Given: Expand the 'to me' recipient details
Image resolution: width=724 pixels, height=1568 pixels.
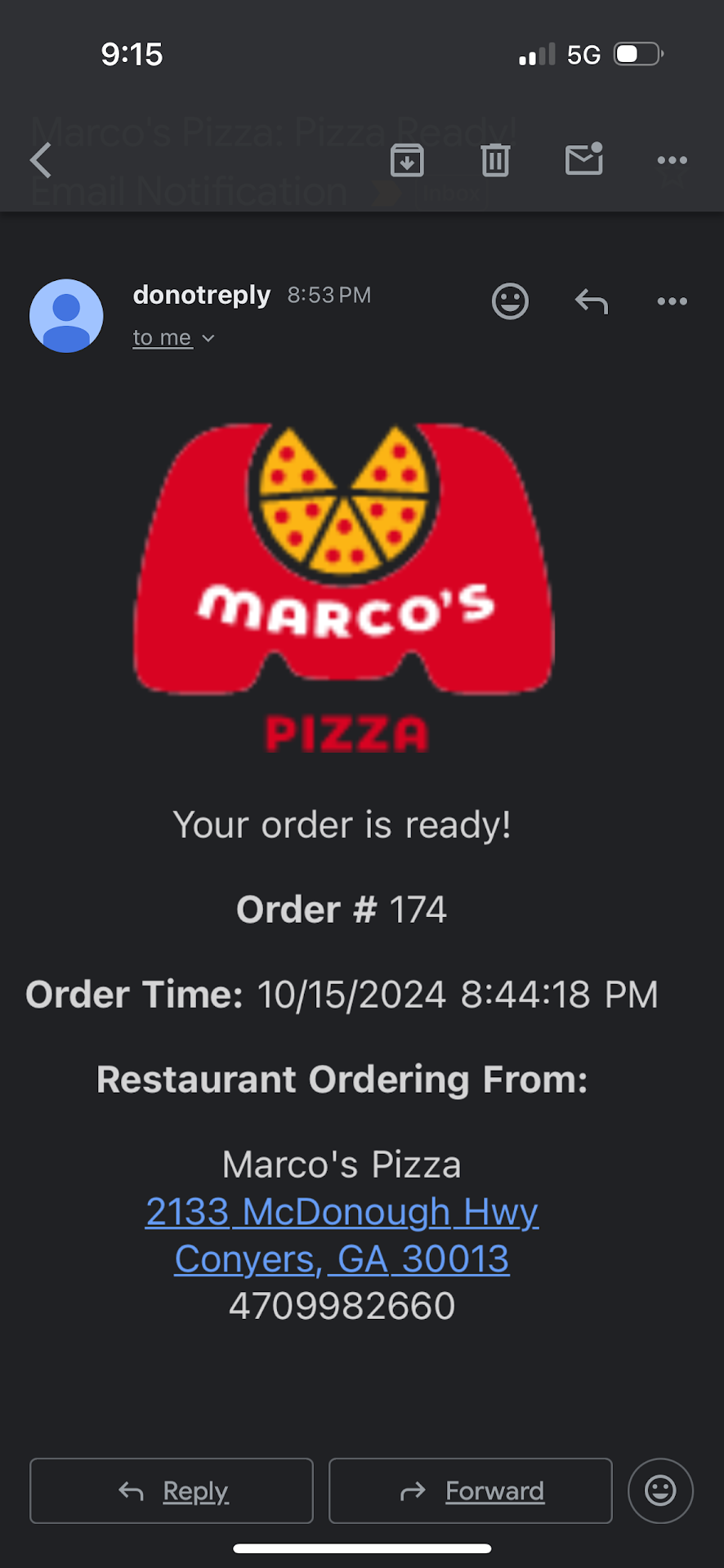Looking at the screenshot, I should click(173, 337).
